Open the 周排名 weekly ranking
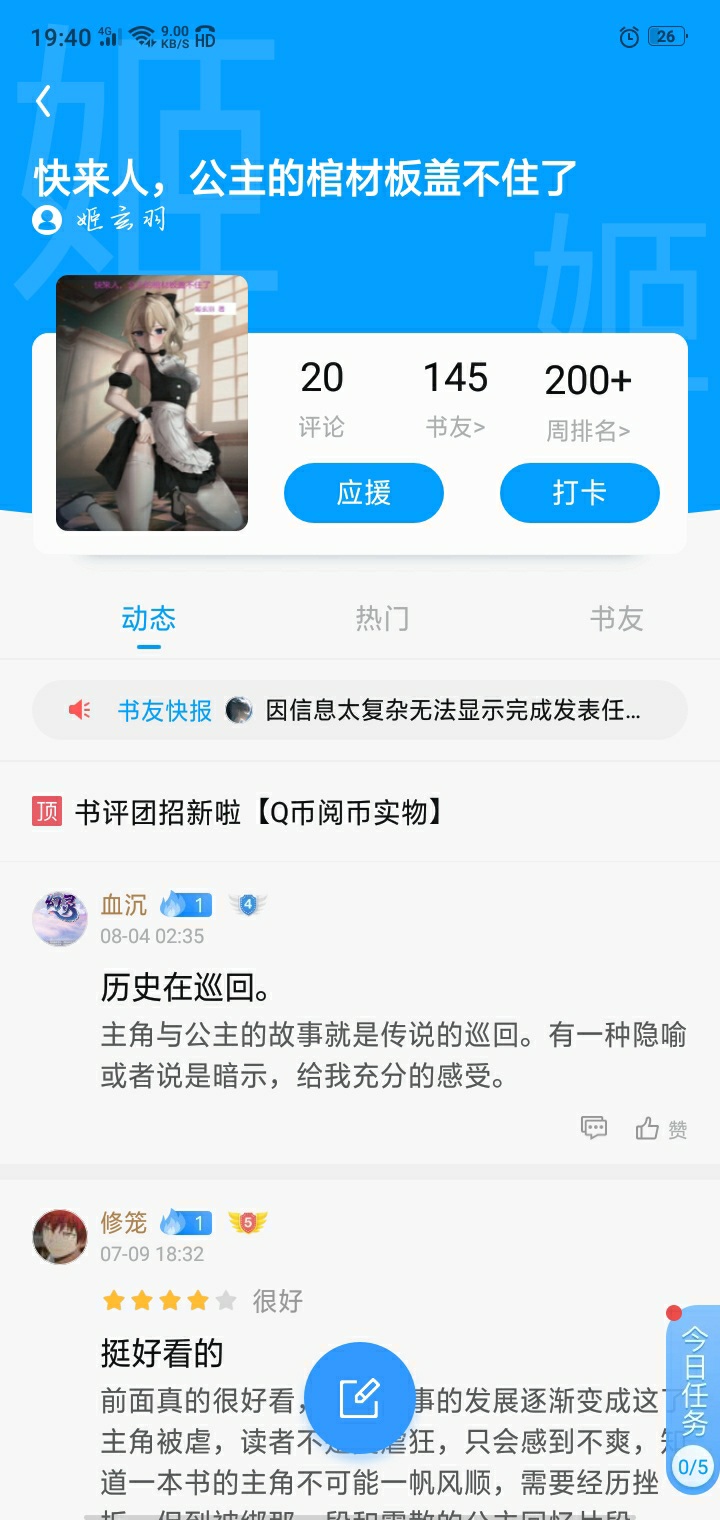 588,401
